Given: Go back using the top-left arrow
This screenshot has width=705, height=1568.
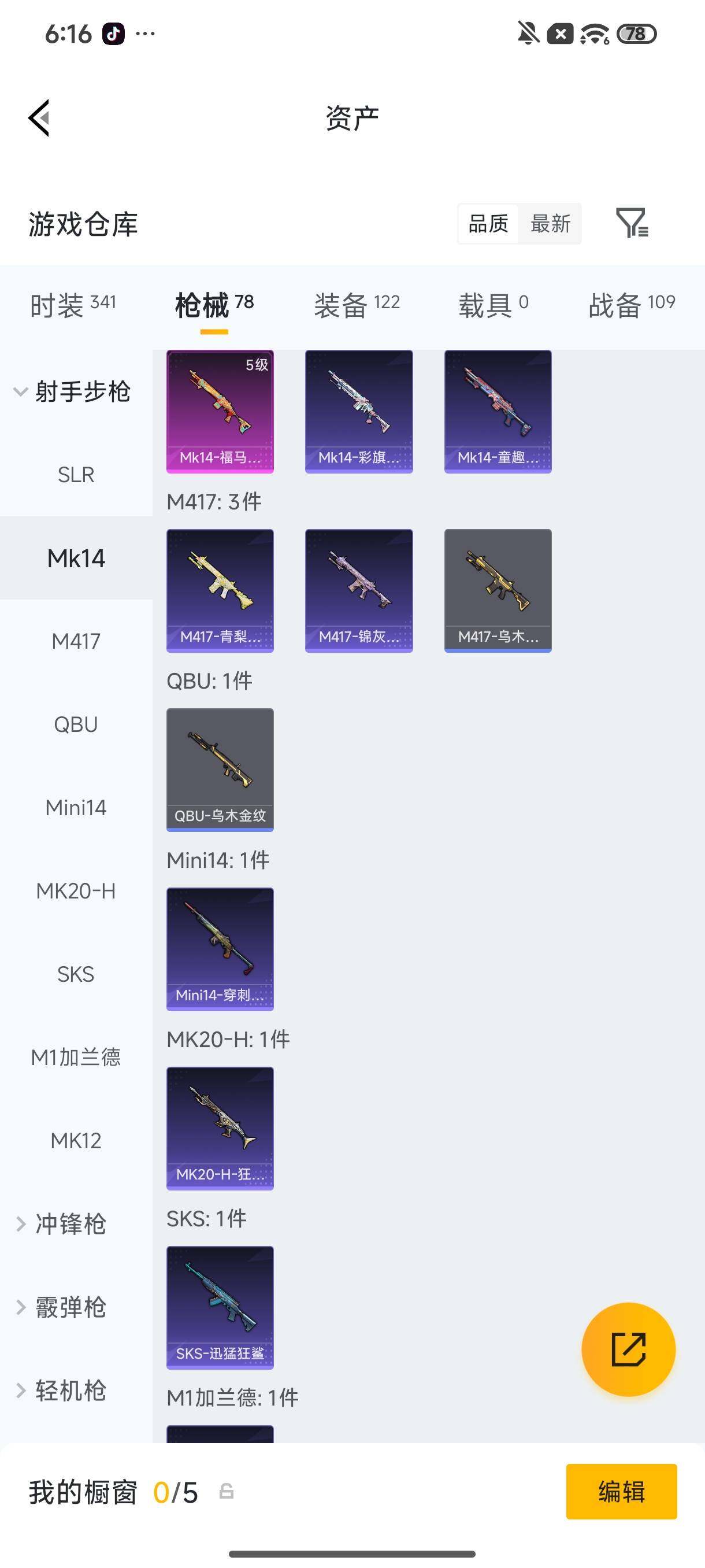Looking at the screenshot, I should (39, 118).
